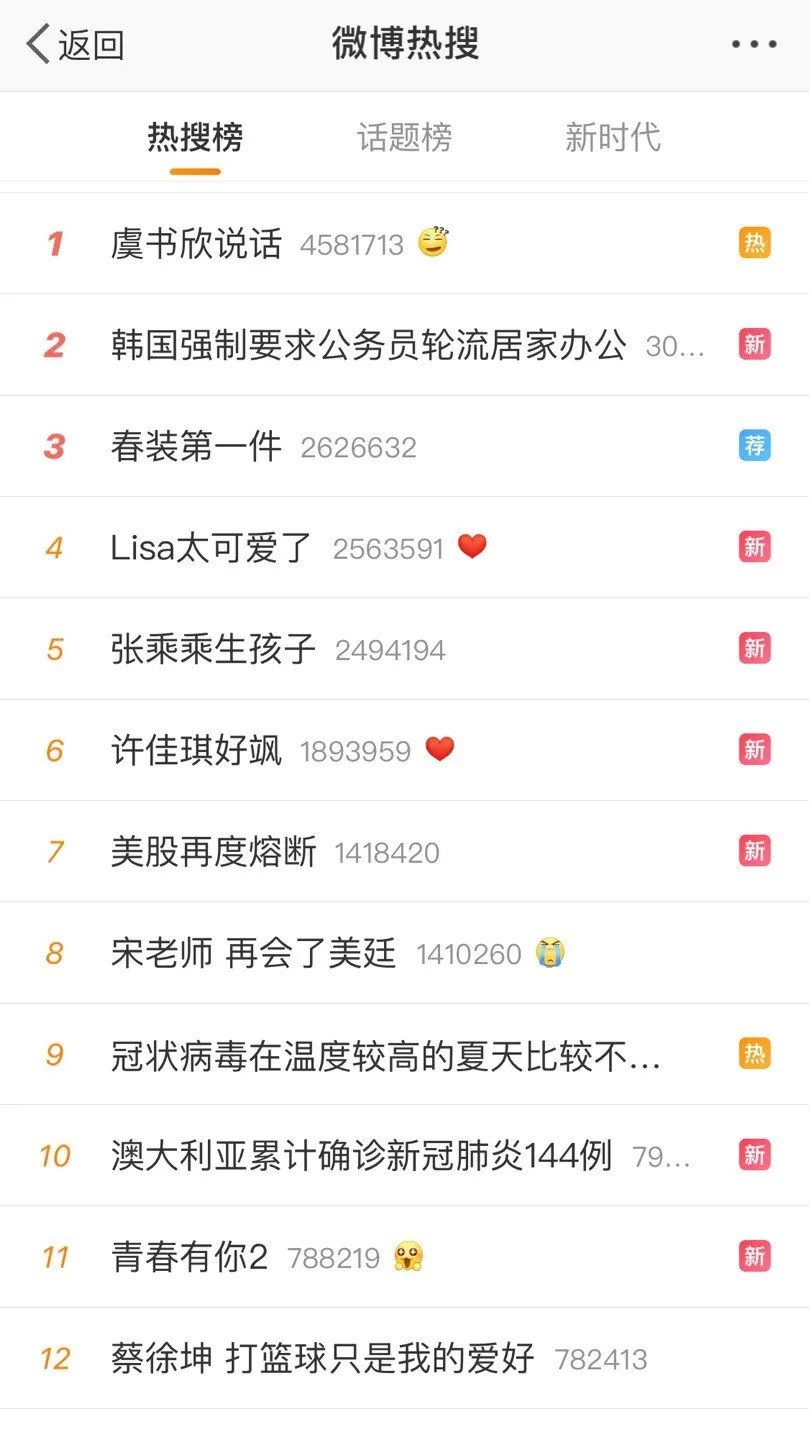809x1430 pixels.
Task: View the 春装第一件 trending topic
Action: point(197,447)
